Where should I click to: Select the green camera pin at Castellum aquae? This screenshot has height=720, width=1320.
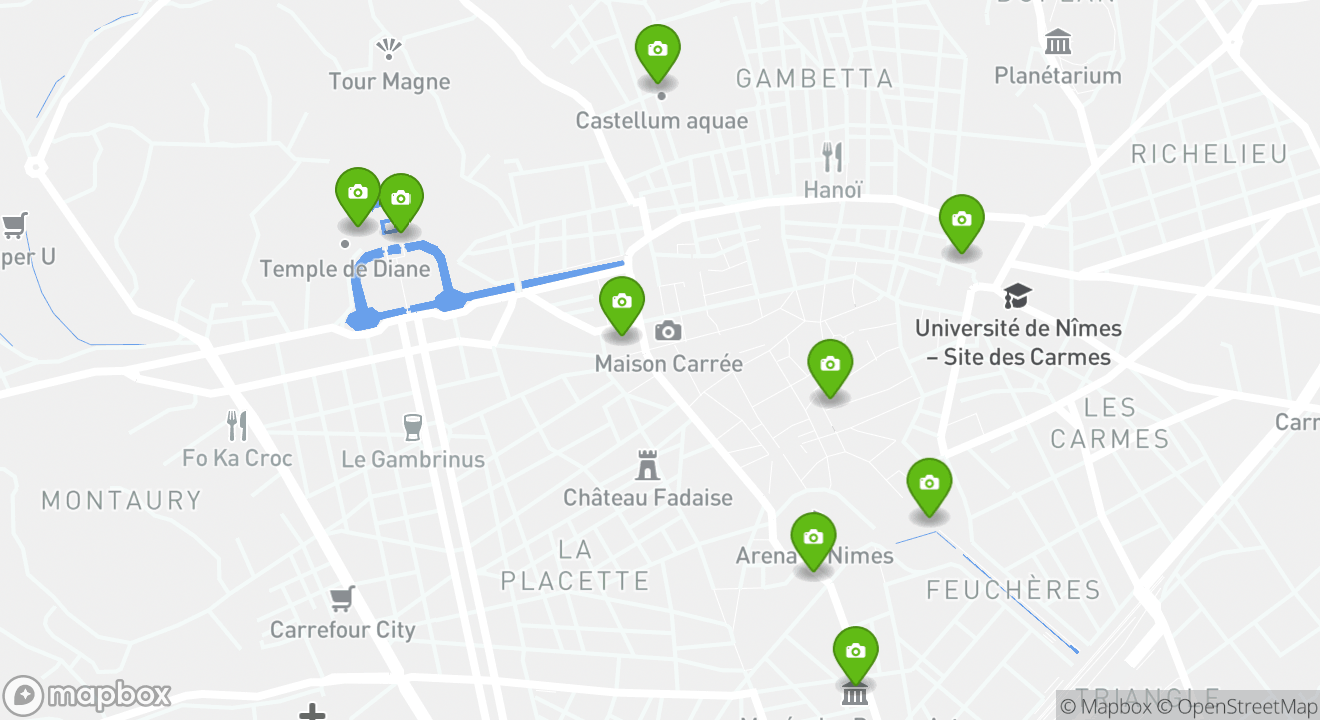[x=657, y=51]
